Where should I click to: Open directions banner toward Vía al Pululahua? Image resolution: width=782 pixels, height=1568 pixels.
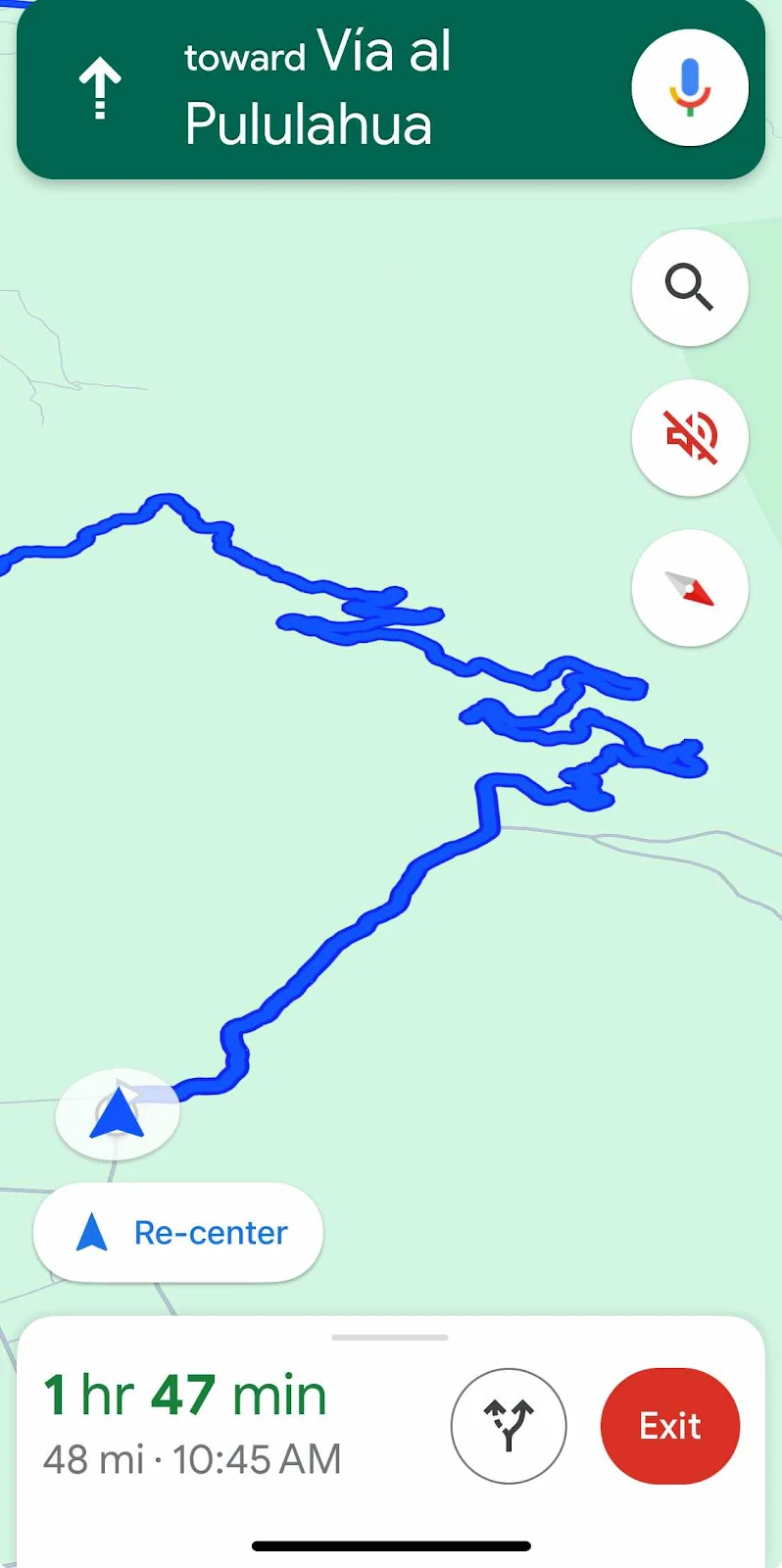[x=323, y=90]
